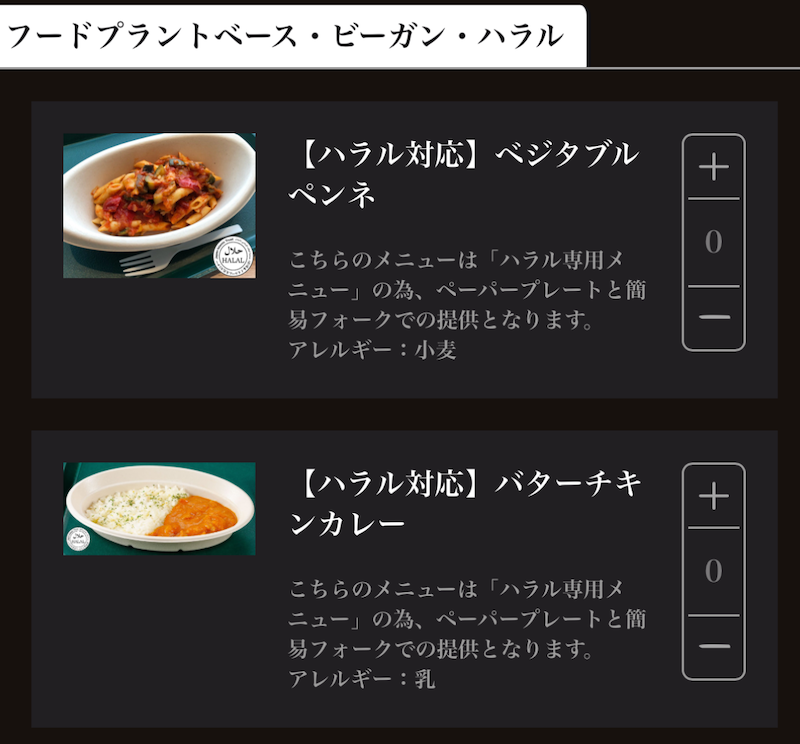800x744 pixels.
Task: Reduce quantity of バターチキンカレー
Action: coord(713,646)
